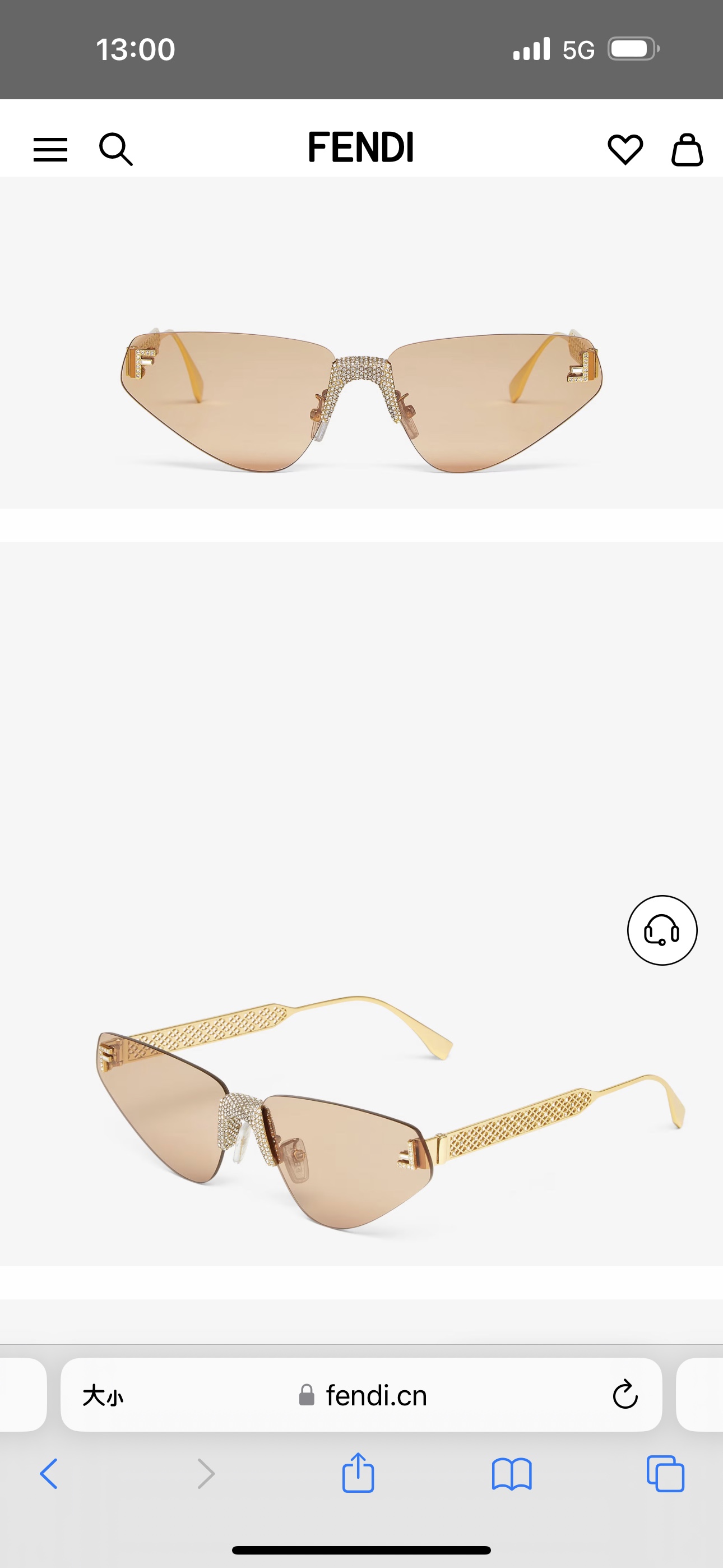Image resolution: width=723 pixels, height=1568 pixels.
Task: Contact customer service via headset button
Action: [662, 930]
